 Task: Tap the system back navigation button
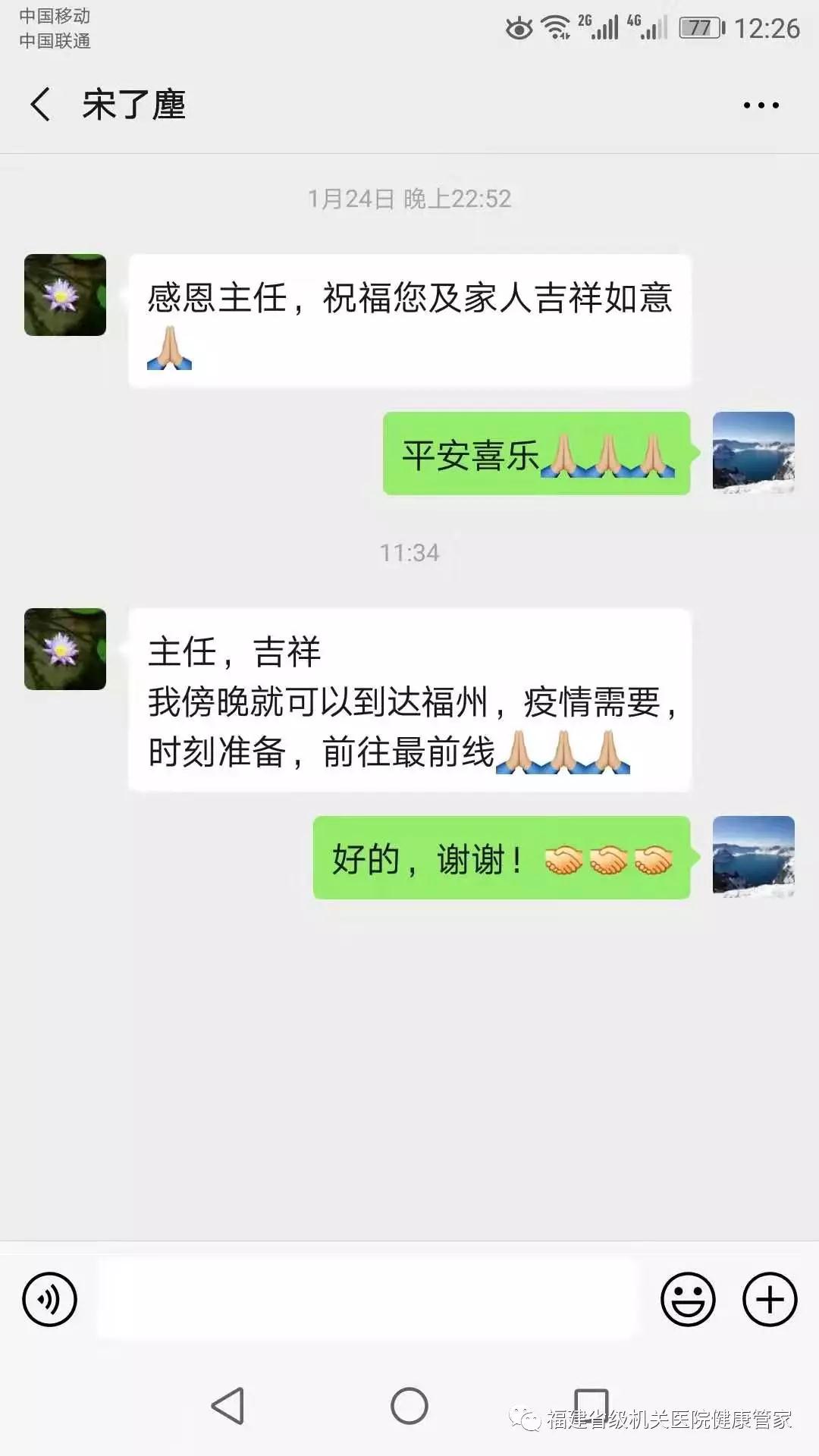pyautogui.click(x=227, y=1407)
